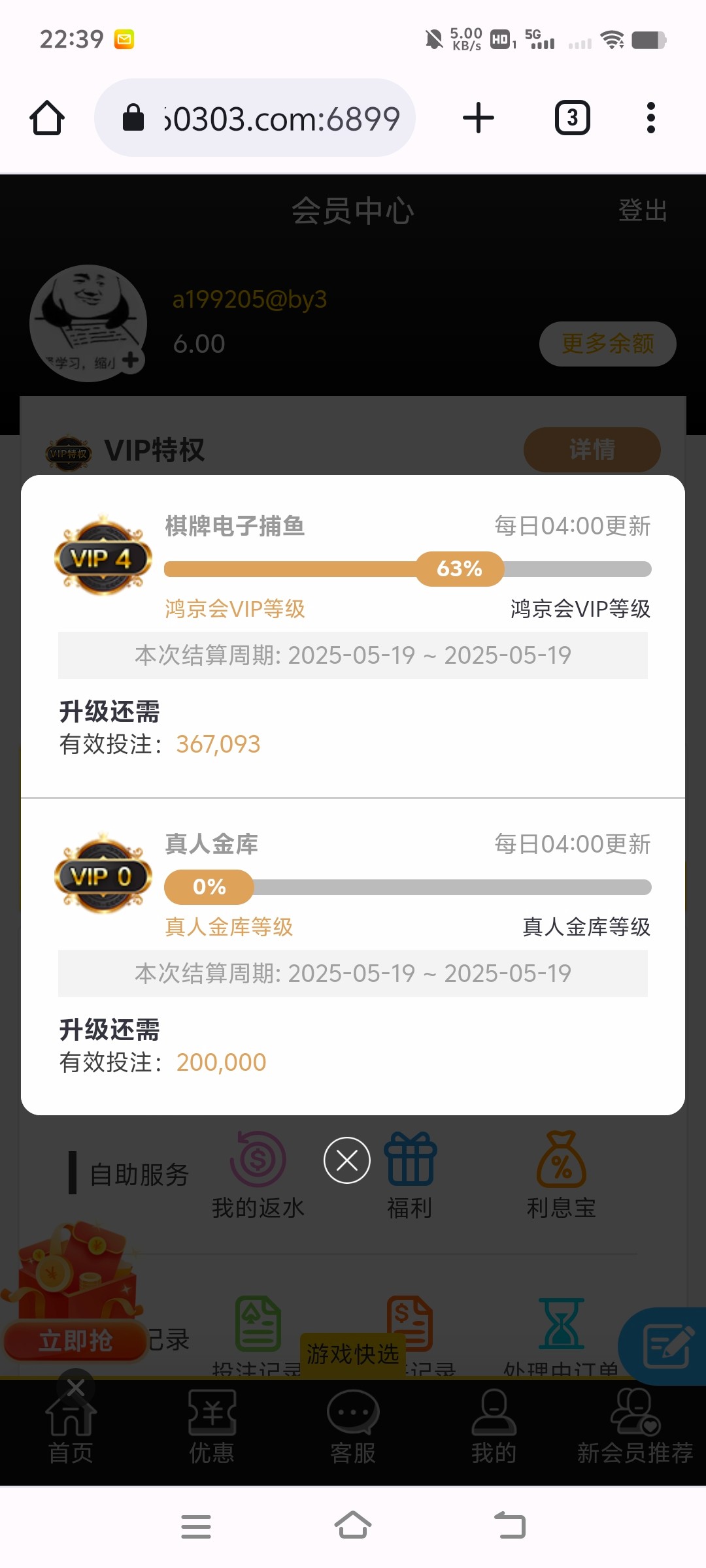Open the tab switcher showing 3 tabs

click(573, 118)
